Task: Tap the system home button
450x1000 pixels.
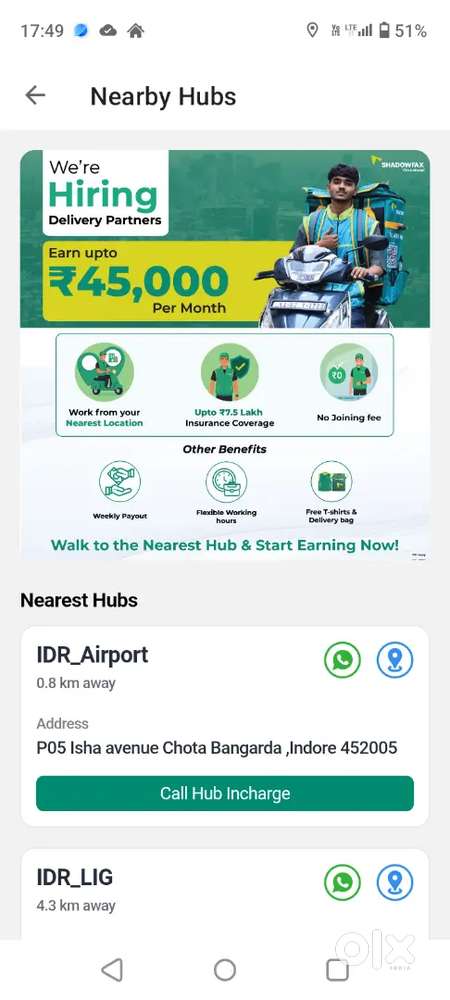Action: click(x=224, y=970)
